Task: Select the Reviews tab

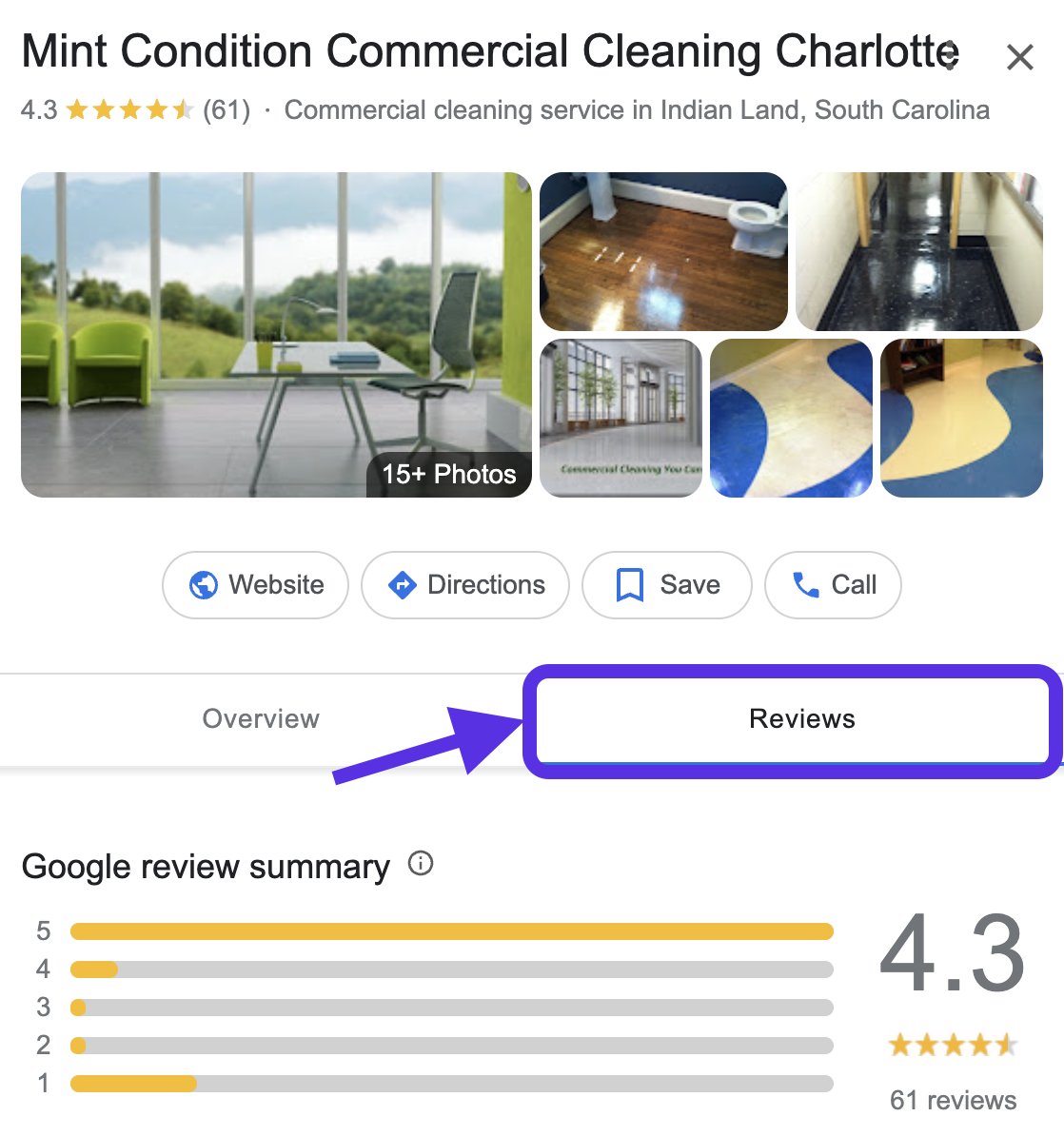Action: pos(801,718)
